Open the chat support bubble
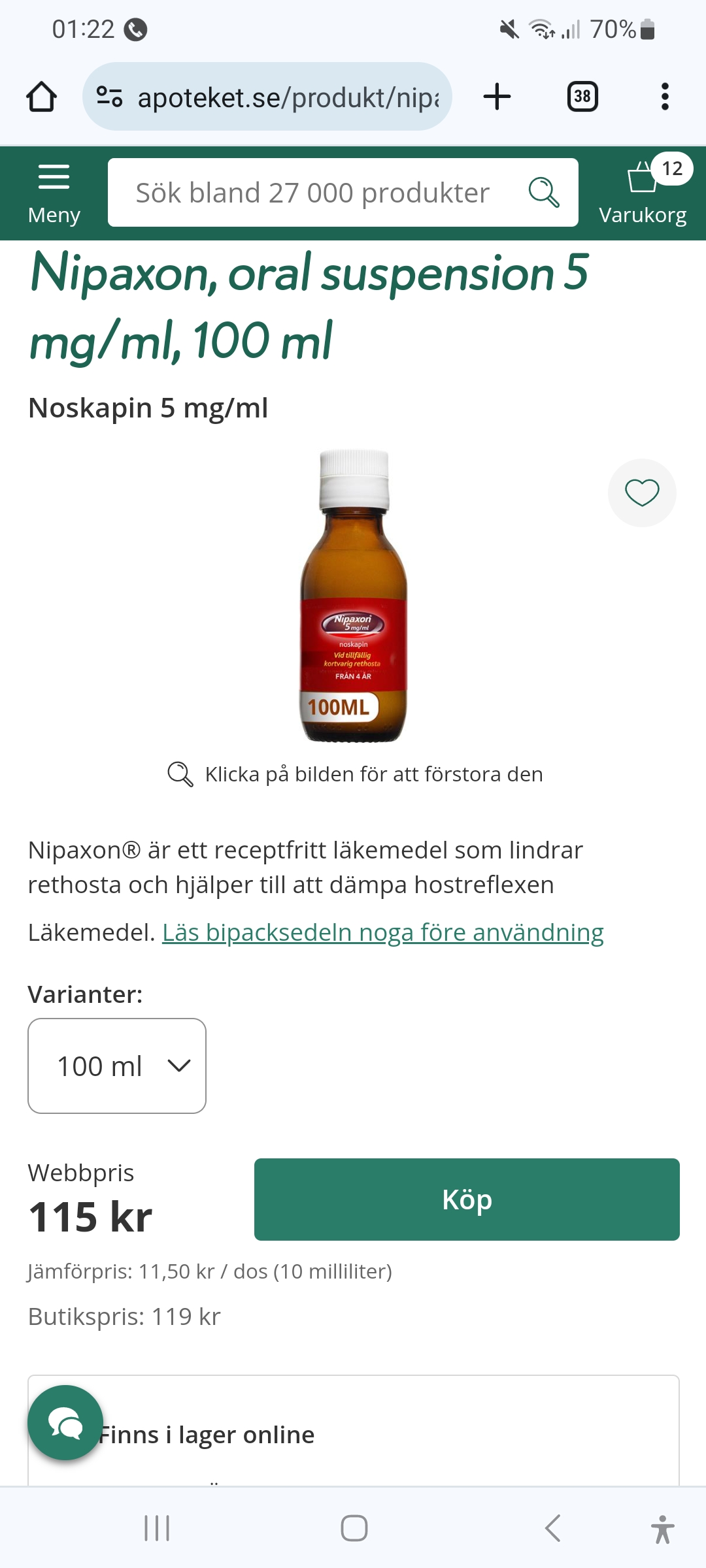This screenshot has width=706, height=1568. click(x=65, y=1422)
